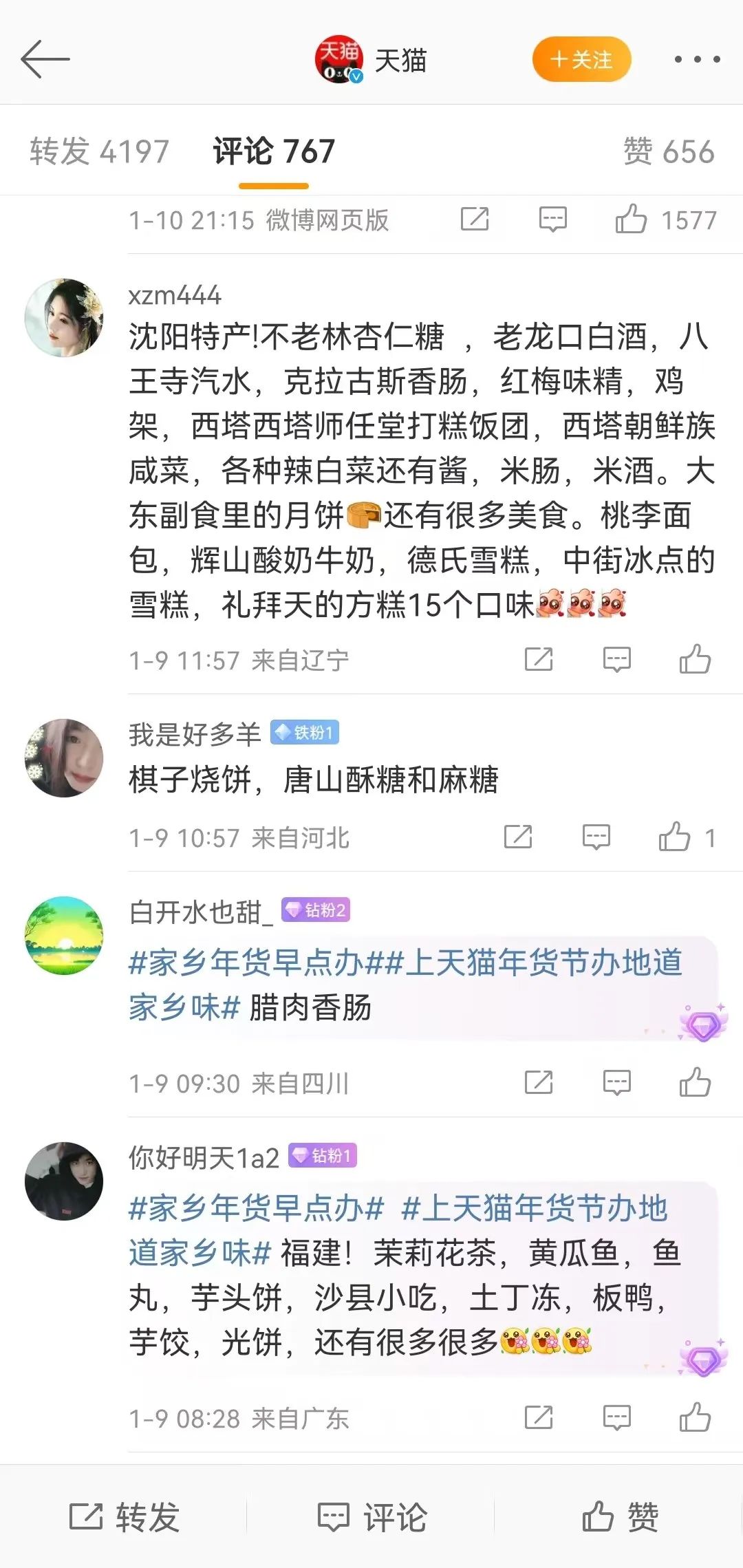Write a comment via bottom 评论 button
Viewport: 743px width, 1568px height.
coord(372,1517)
